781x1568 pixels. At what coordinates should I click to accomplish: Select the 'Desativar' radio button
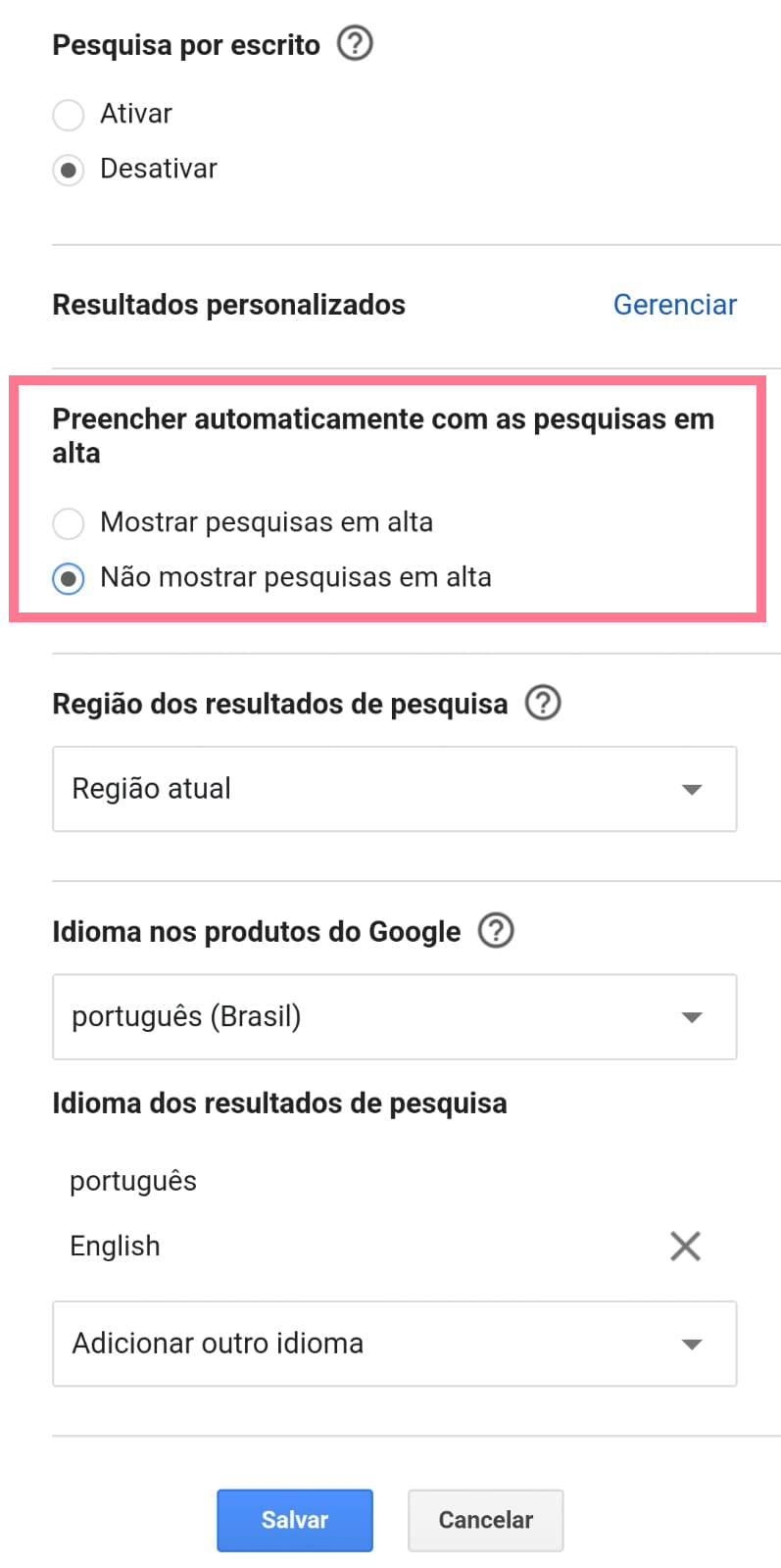pos(68,170)
